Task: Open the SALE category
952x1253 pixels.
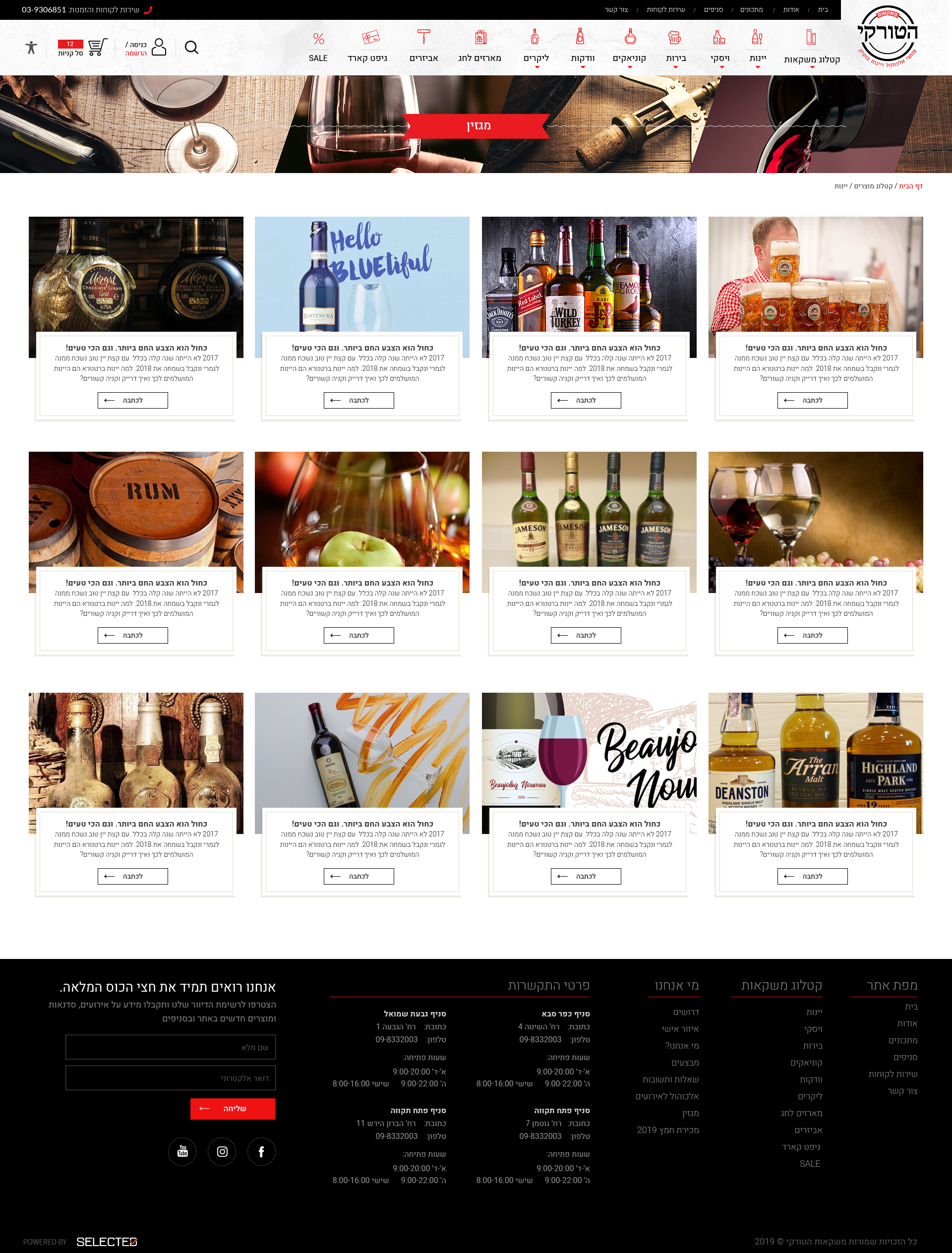Action: 318,47
